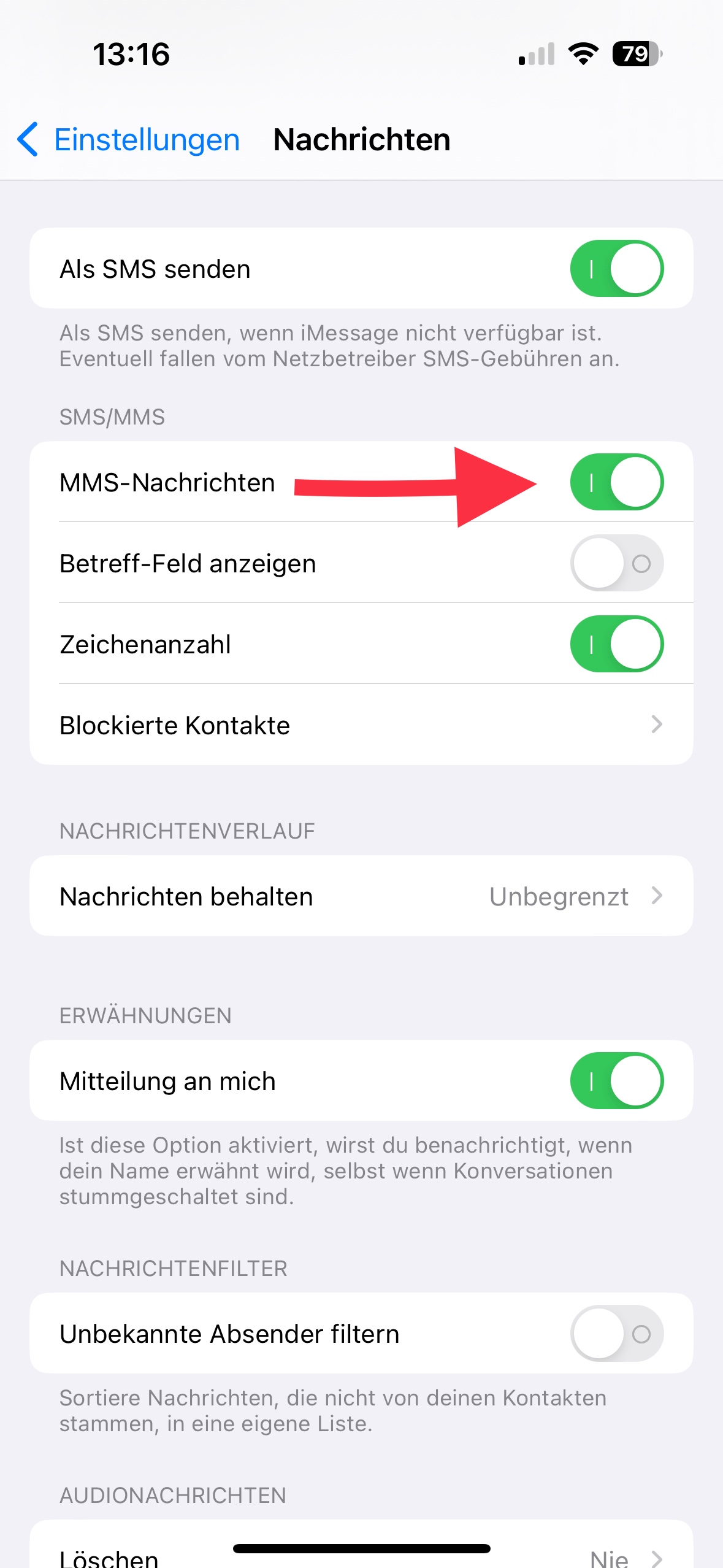Go back to Einstellungen
The height and width of the screenshot is (1568, 723).
129,140
